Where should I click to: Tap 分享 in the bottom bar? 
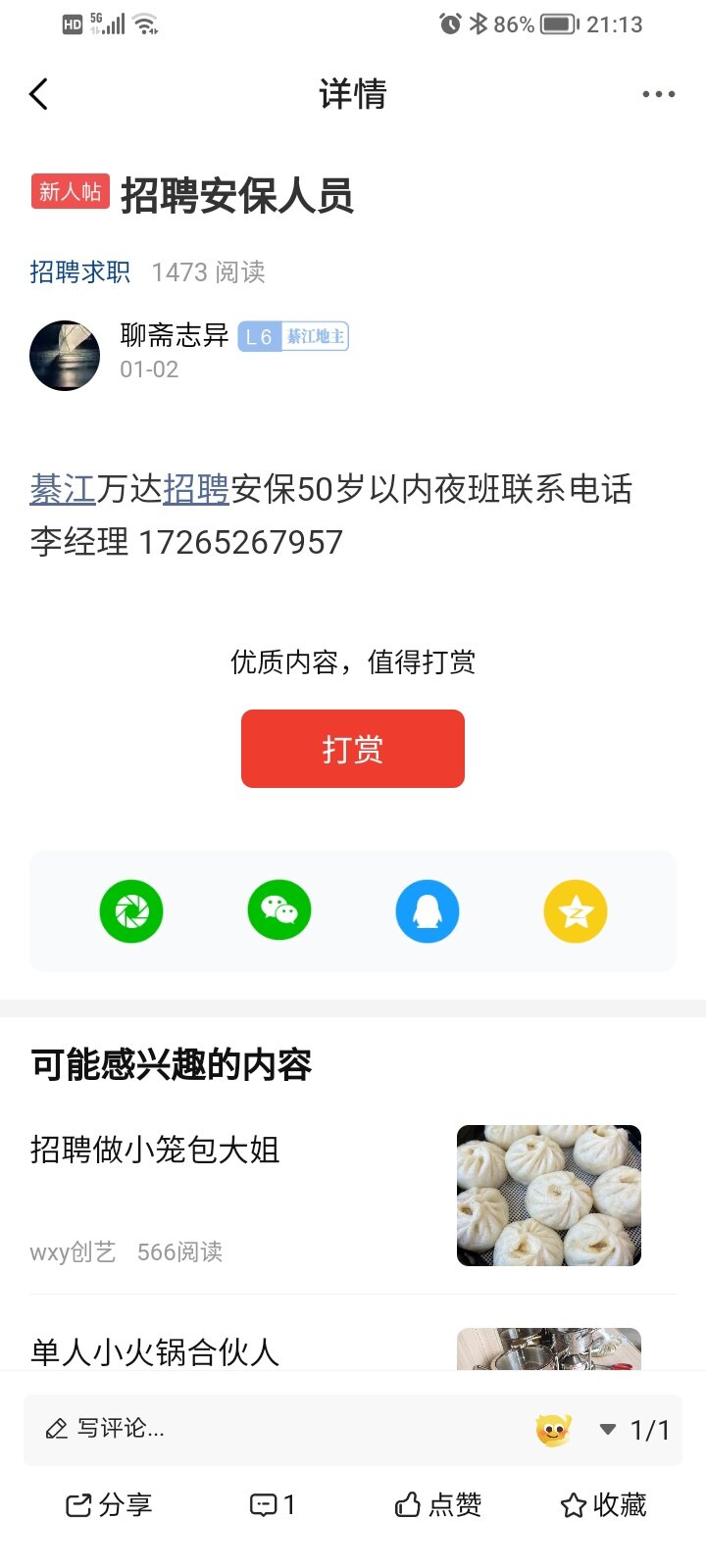click(x=108, y=1504)
